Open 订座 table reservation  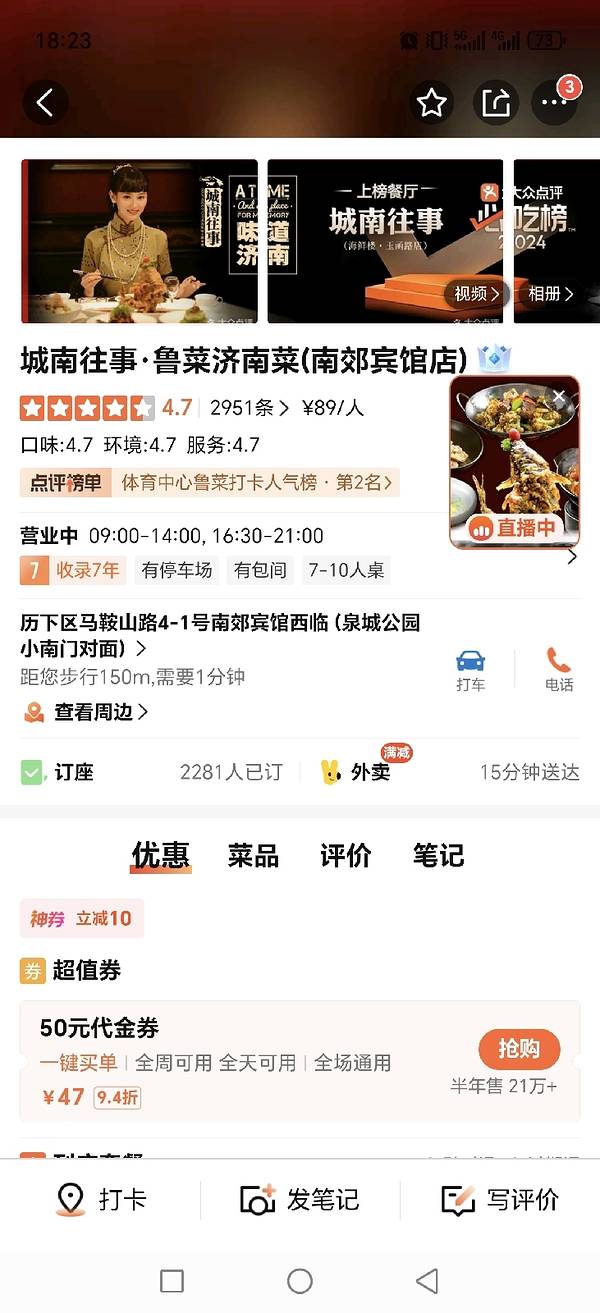[60, 772]
